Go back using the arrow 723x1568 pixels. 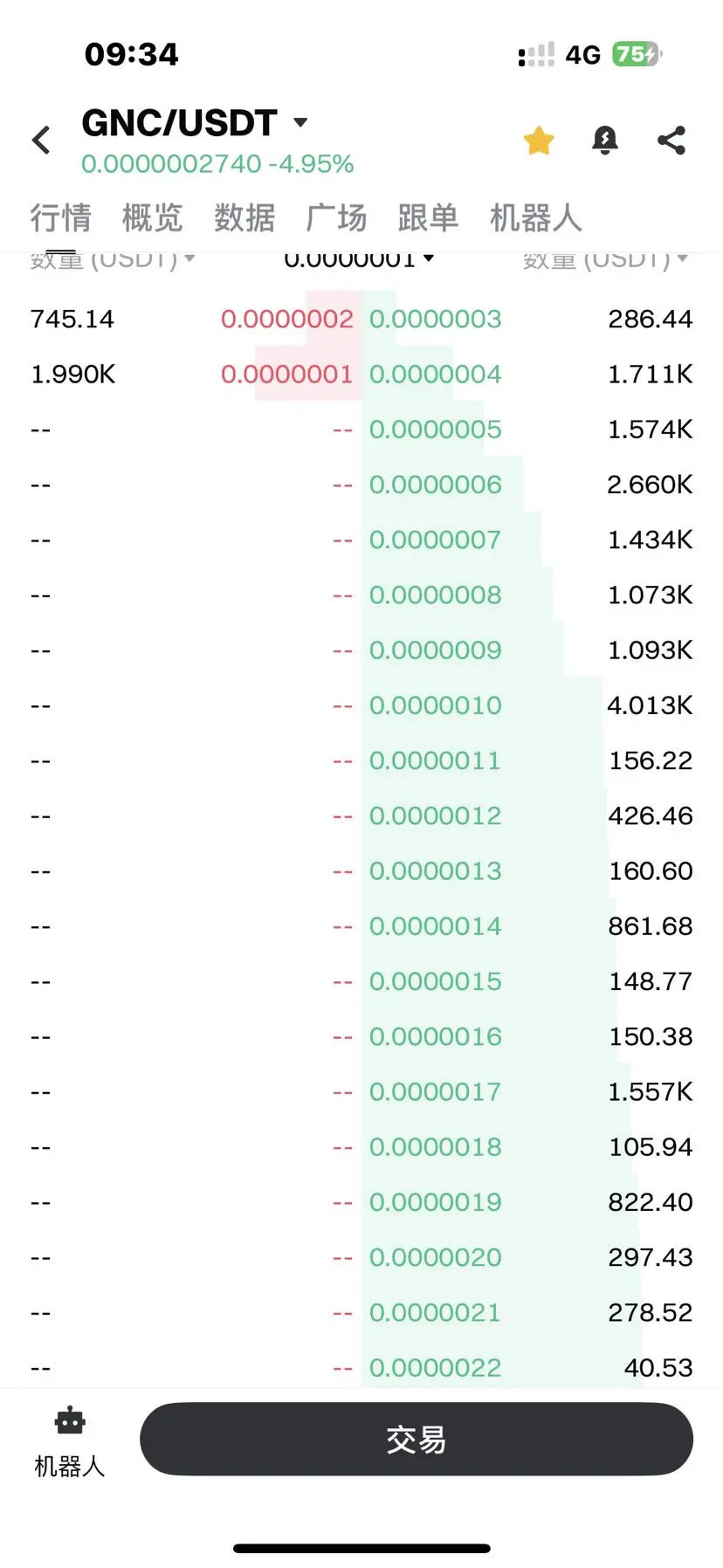41,141
